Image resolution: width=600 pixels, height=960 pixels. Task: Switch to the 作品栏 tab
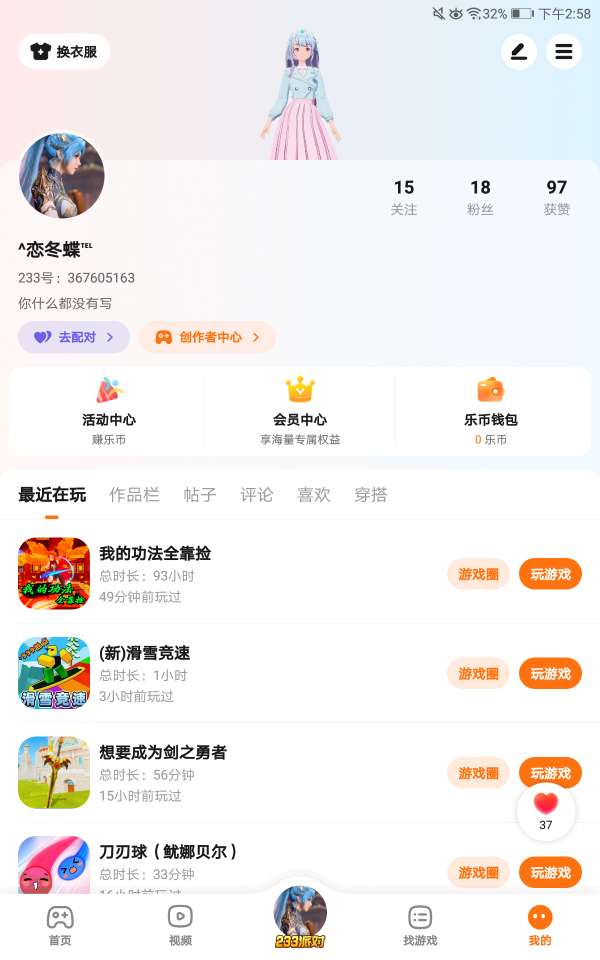pos(134,495)
